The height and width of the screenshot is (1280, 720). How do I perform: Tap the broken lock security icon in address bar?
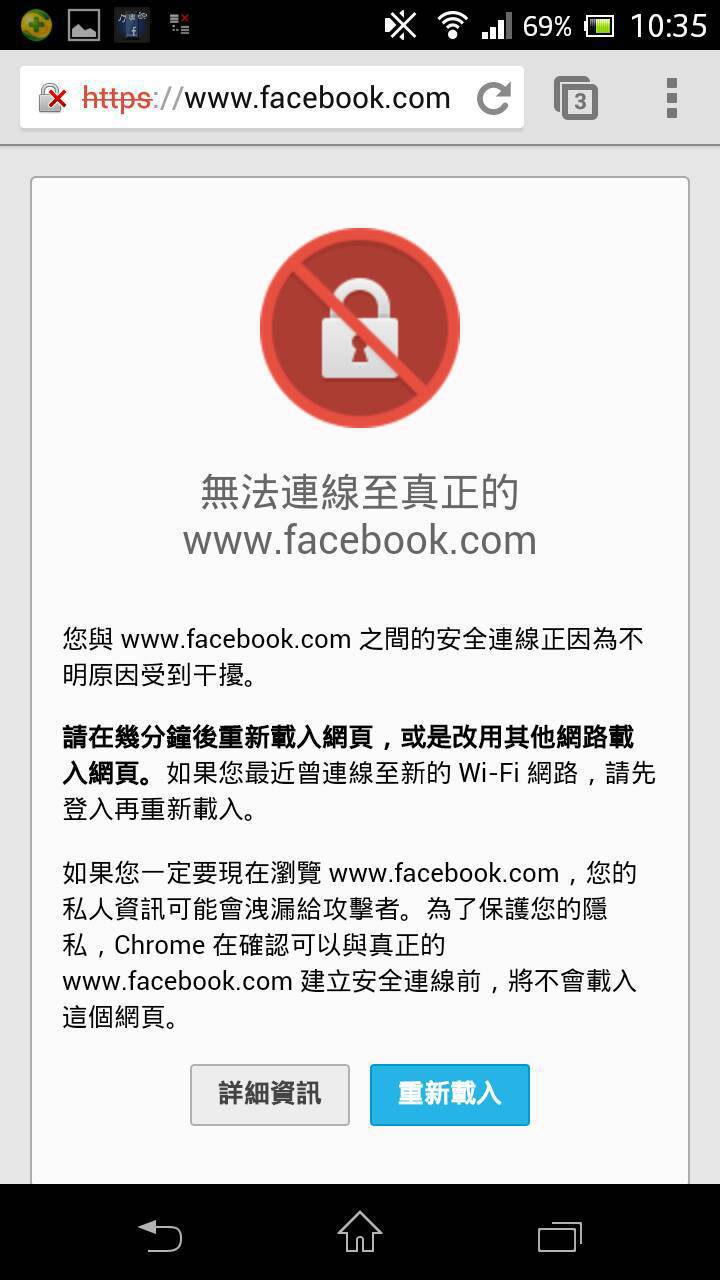click(x=52, y=98)
